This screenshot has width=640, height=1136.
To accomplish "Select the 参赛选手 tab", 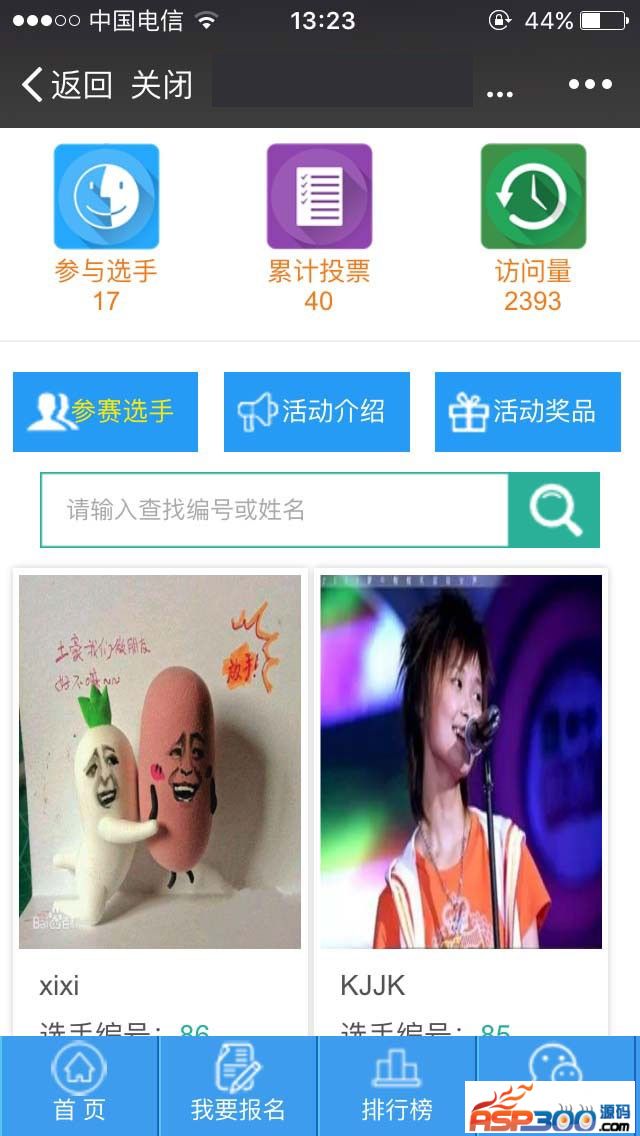I will coord(105,412).
